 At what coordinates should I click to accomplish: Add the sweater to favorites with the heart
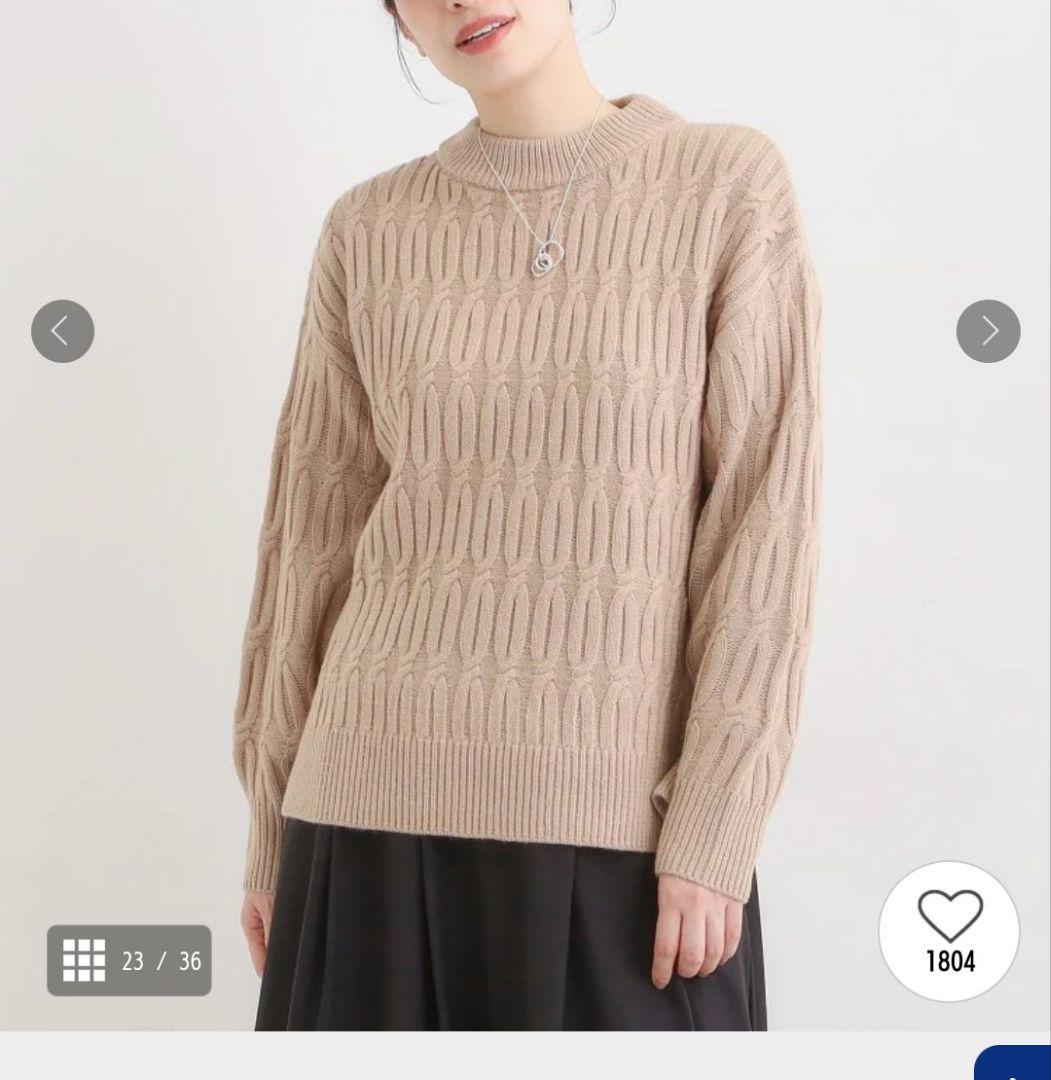tap(949, 930)
